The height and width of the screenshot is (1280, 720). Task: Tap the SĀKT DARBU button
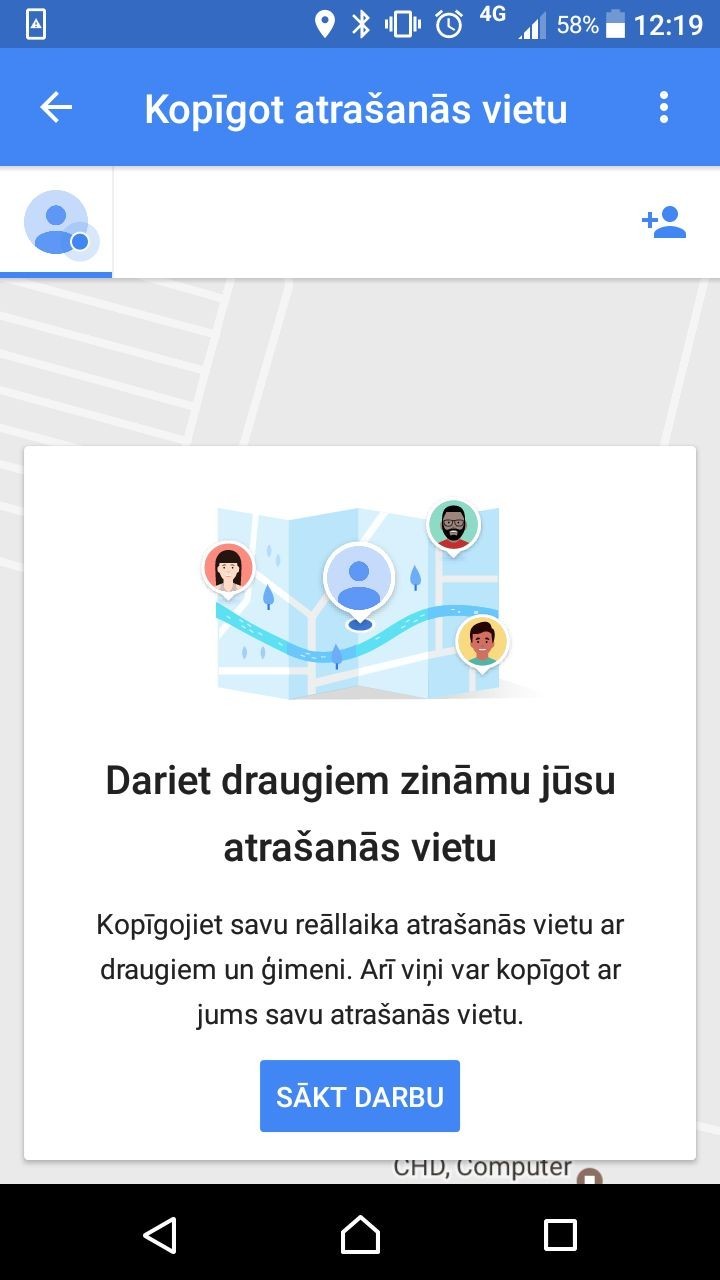[x=360, y=1096]
